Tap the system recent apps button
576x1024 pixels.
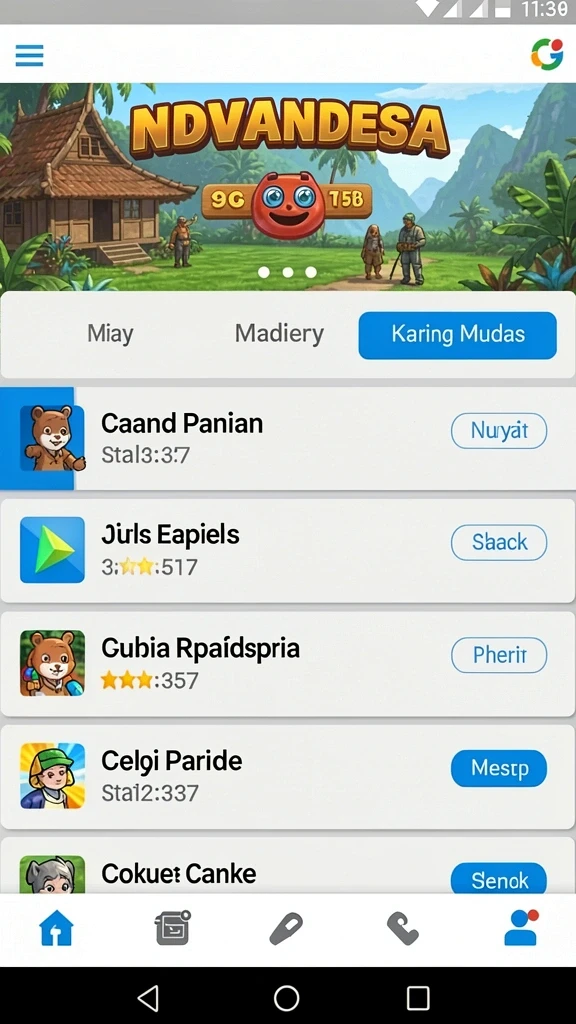click(418, 997)
